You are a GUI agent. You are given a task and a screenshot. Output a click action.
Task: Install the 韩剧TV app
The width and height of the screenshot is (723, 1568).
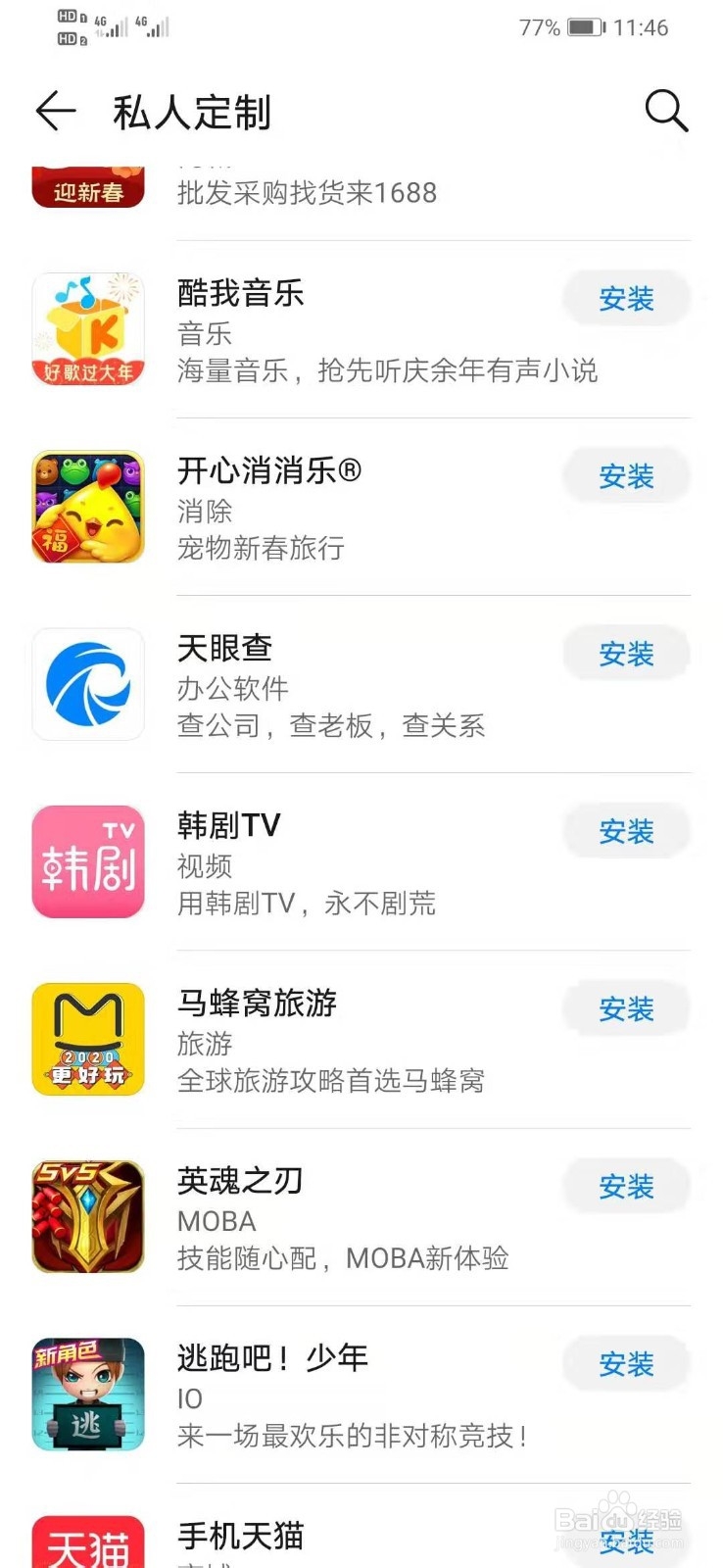(627, 831)
